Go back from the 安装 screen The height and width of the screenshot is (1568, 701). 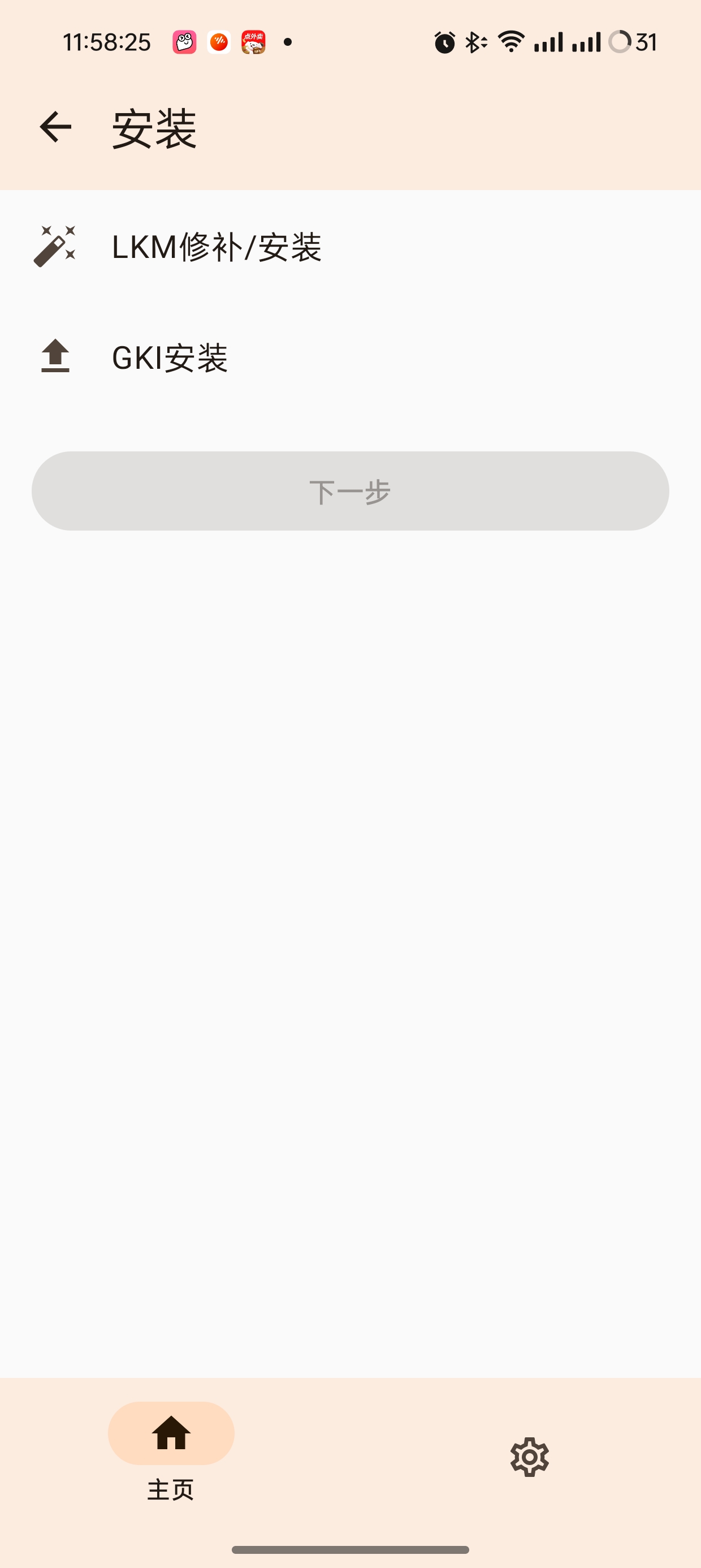(x=55, y=127)
